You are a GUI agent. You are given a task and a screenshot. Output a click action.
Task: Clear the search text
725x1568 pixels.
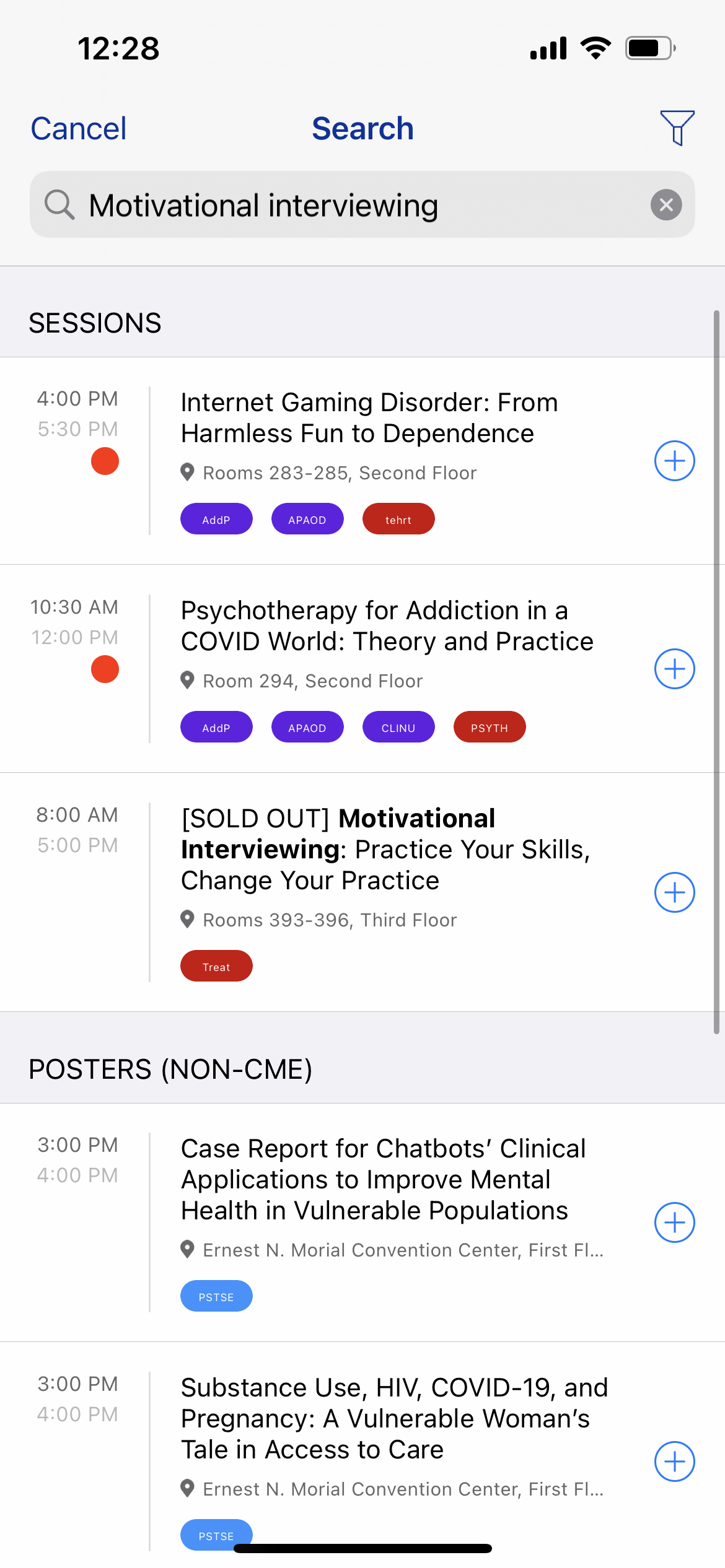[666, 204]
